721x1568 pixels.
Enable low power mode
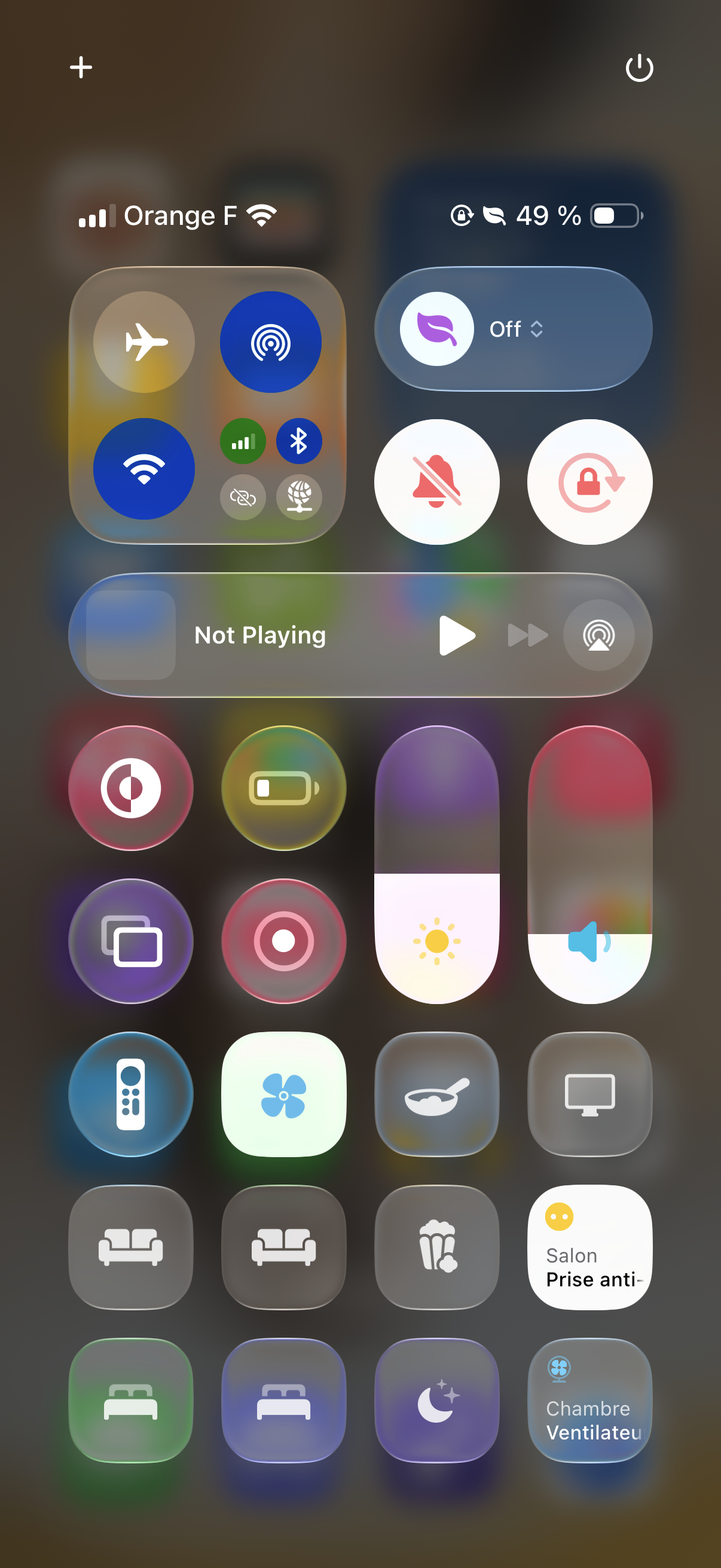pos(284,788)
